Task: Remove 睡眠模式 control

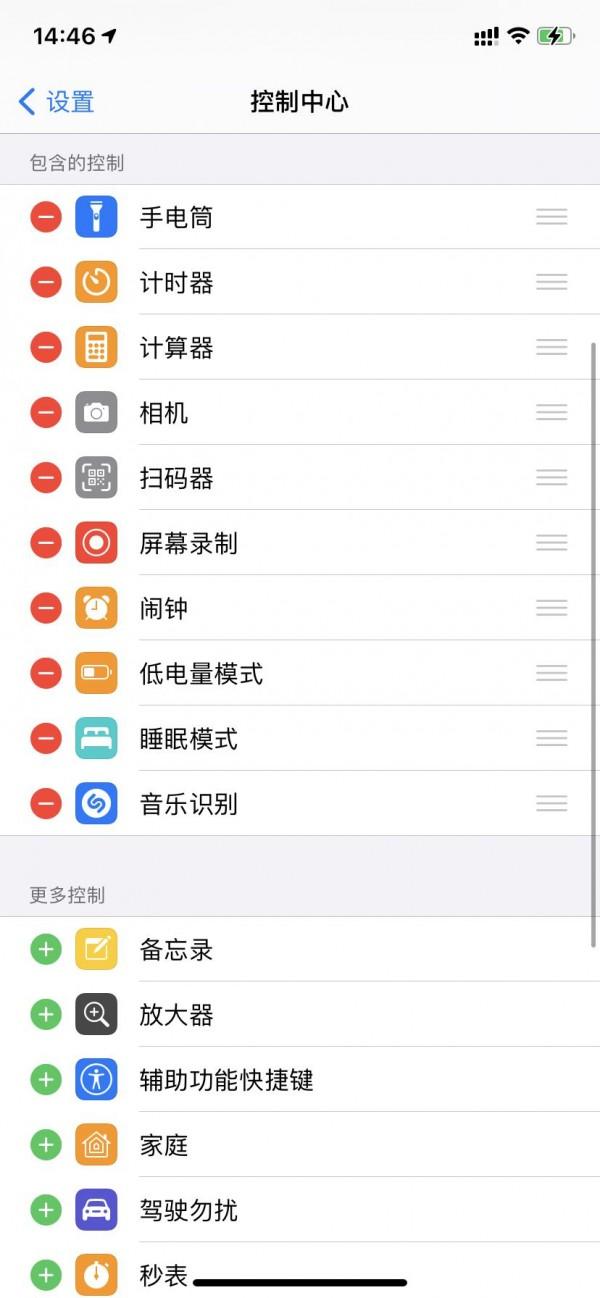Action: 46,738
